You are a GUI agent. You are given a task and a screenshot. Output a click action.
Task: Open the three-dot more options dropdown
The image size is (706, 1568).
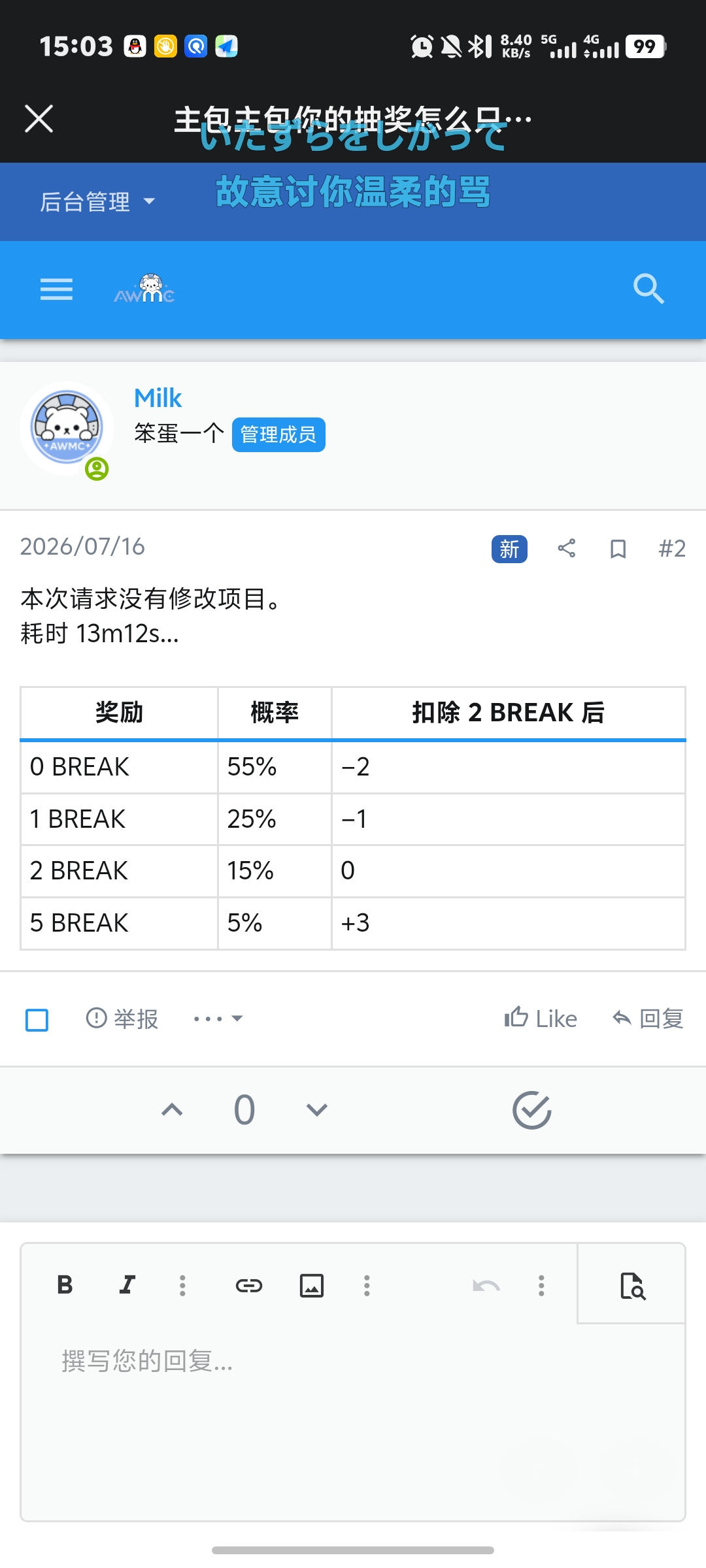tap(218, 1019)
